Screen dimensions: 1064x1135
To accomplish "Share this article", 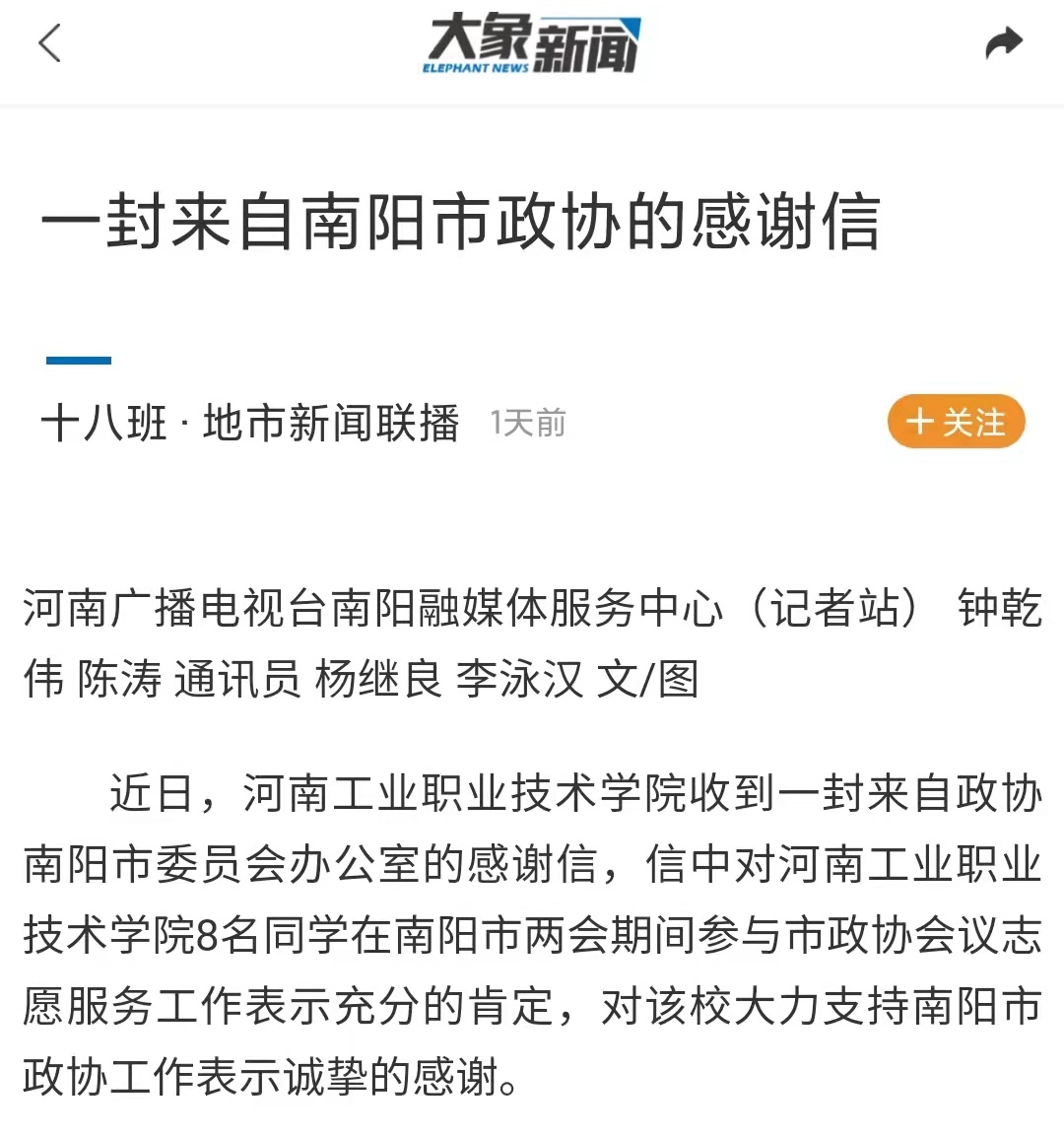I will [x=1004, y=44].
